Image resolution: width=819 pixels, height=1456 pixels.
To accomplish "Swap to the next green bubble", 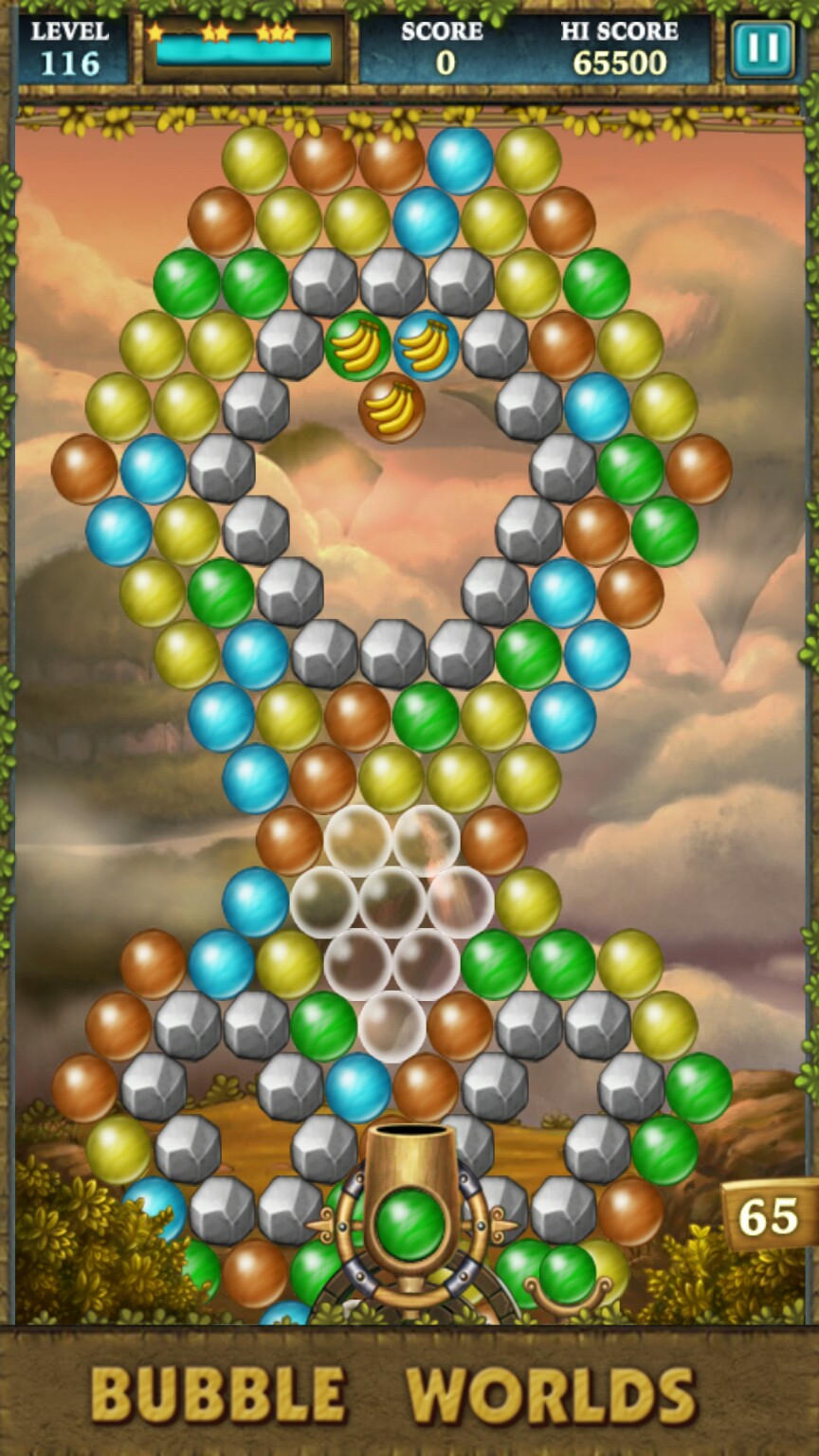I will 568,1274.
